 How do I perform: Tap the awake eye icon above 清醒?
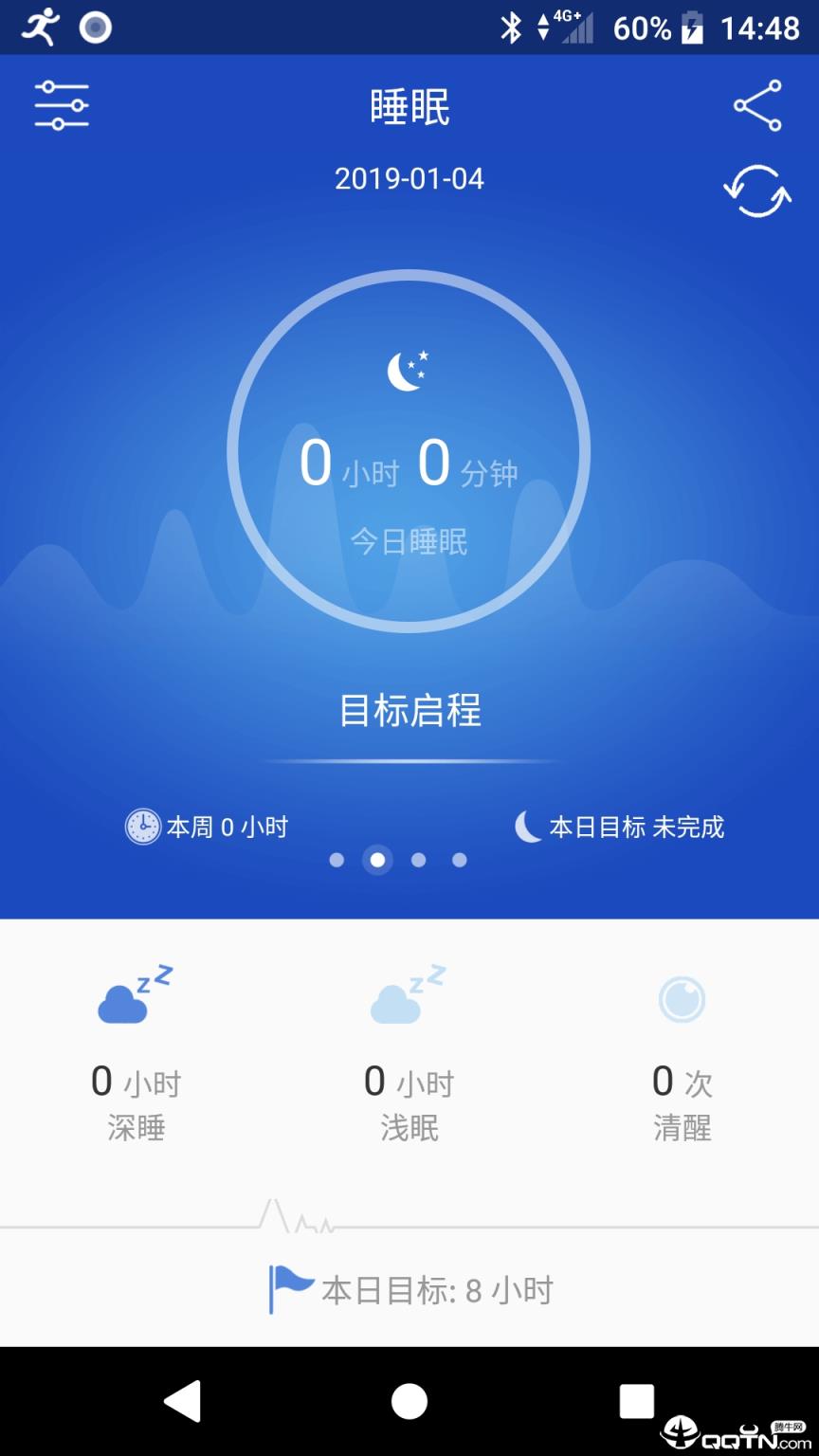coord(682,1000)
